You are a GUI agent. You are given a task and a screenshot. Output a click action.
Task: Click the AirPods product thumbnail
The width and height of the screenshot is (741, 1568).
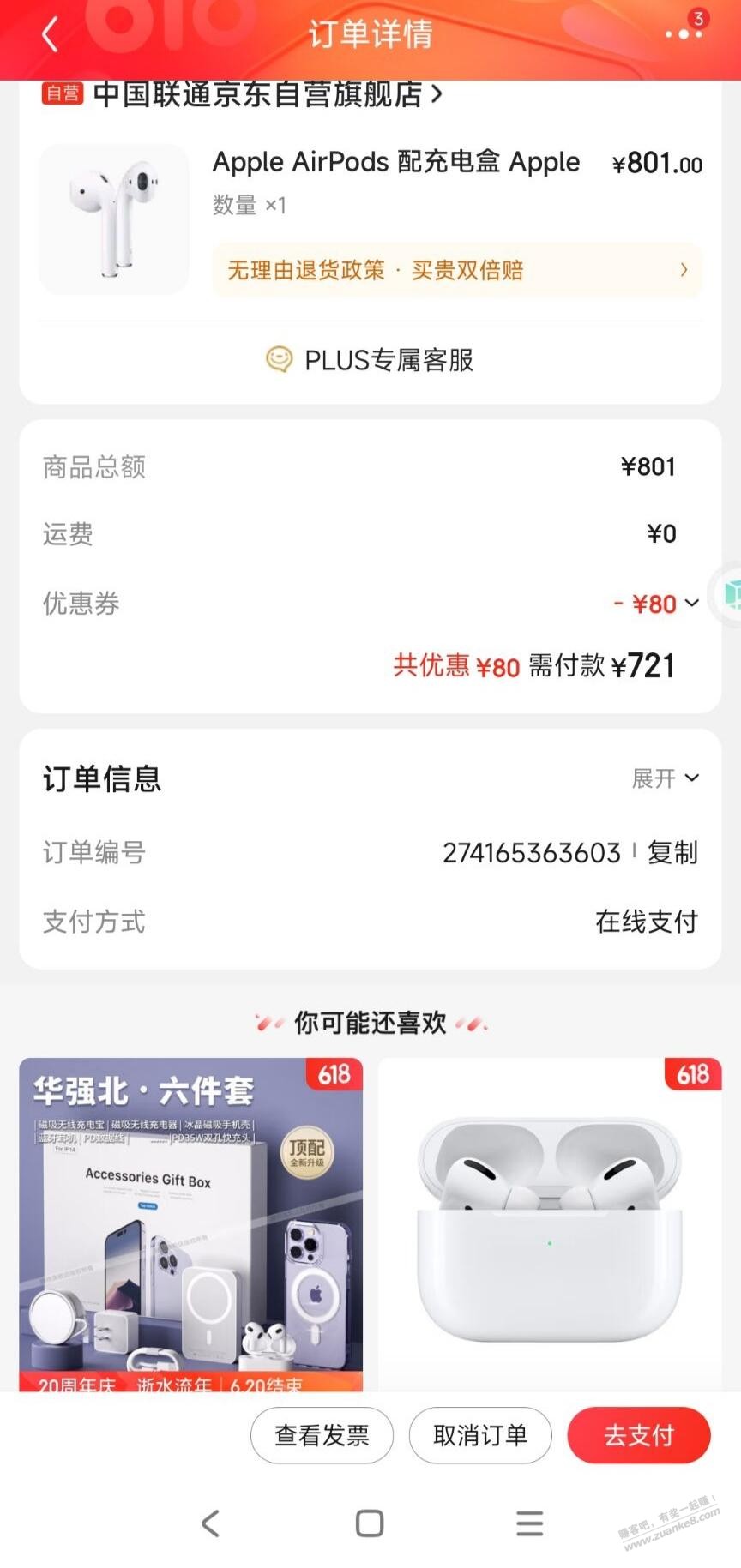click(113, 218)
